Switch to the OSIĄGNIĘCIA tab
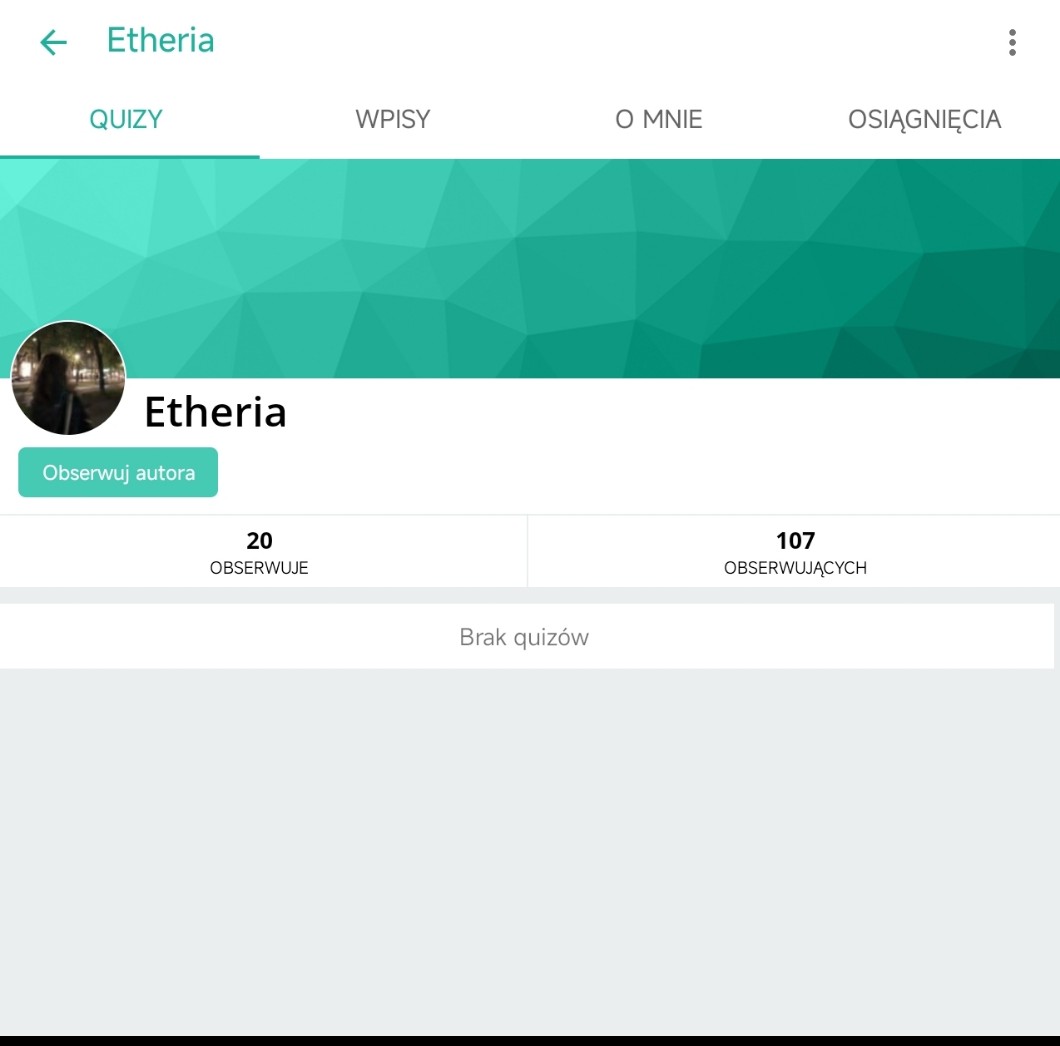 click(924, 120)
